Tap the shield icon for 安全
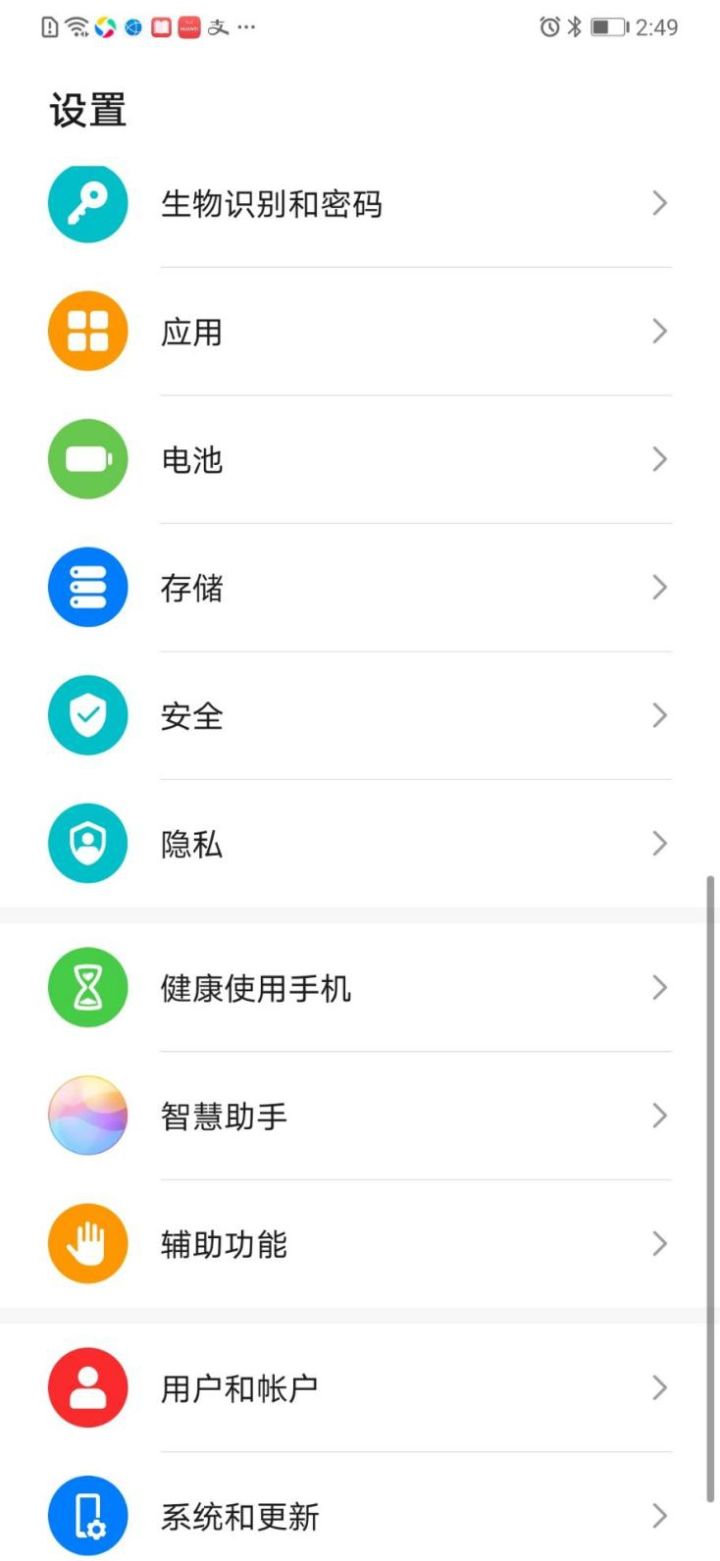The width and height of the screenshot is (720, 1561). coord(87,715)
